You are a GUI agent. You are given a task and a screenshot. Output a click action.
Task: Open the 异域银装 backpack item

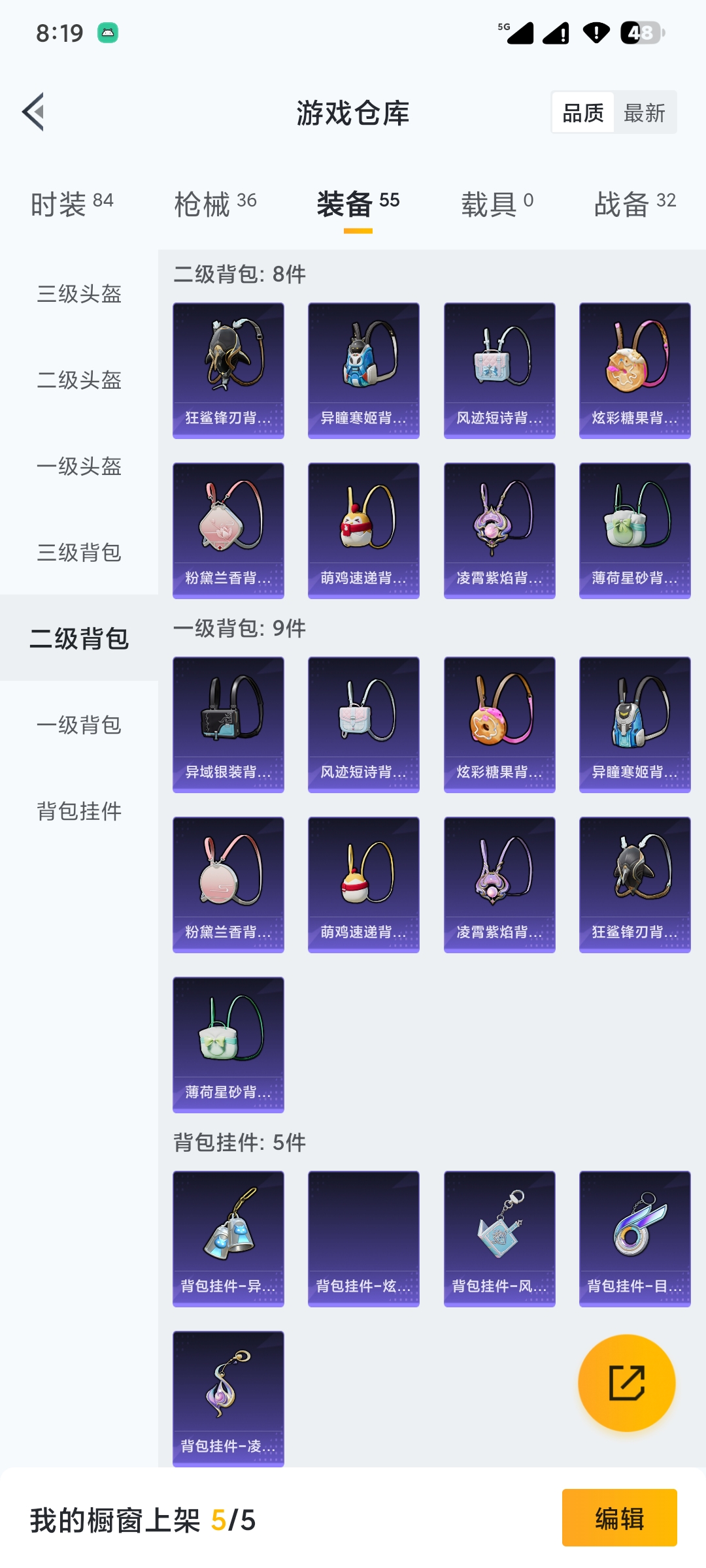228,725
